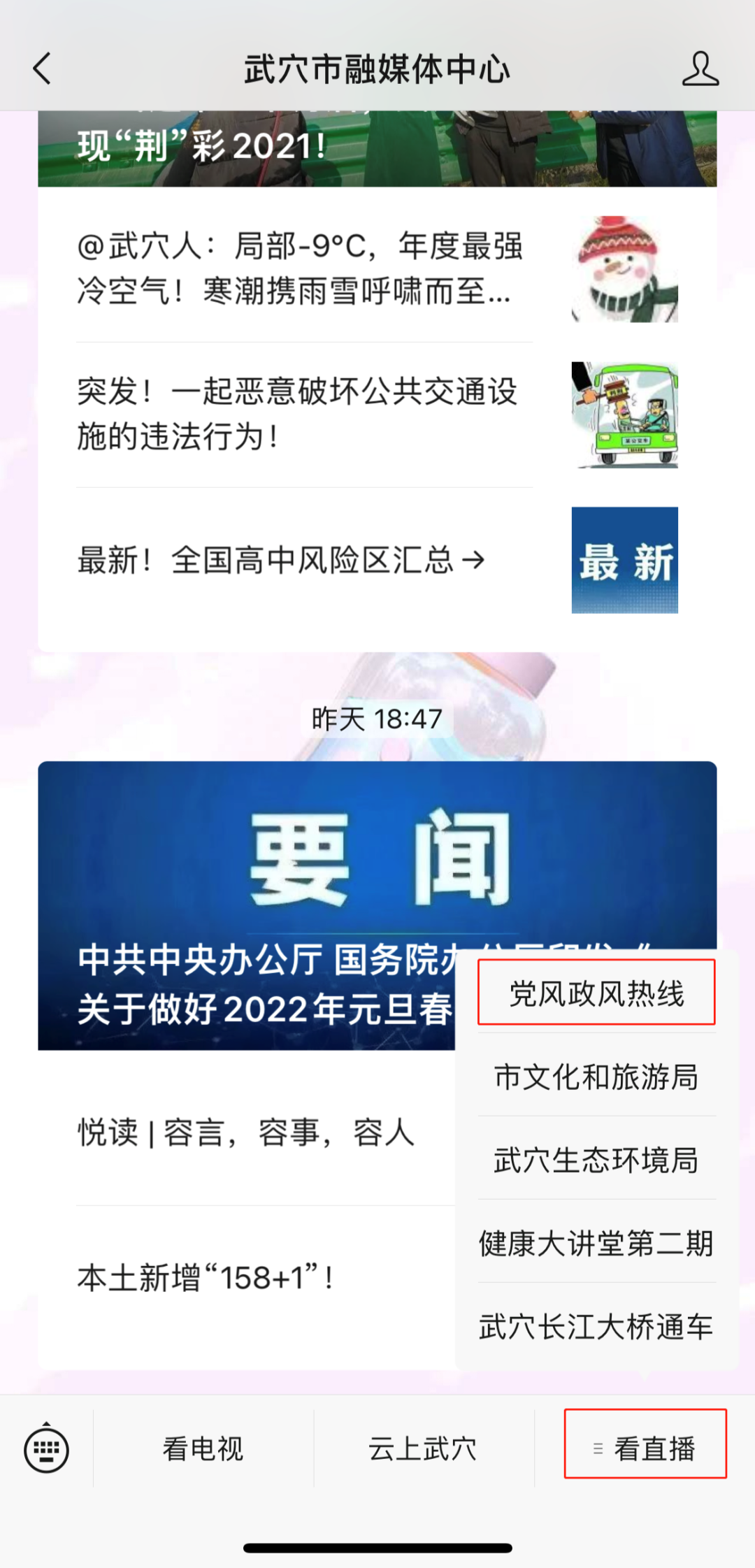Go back from 武穴市融媒体中心

[x=42, y=69]
